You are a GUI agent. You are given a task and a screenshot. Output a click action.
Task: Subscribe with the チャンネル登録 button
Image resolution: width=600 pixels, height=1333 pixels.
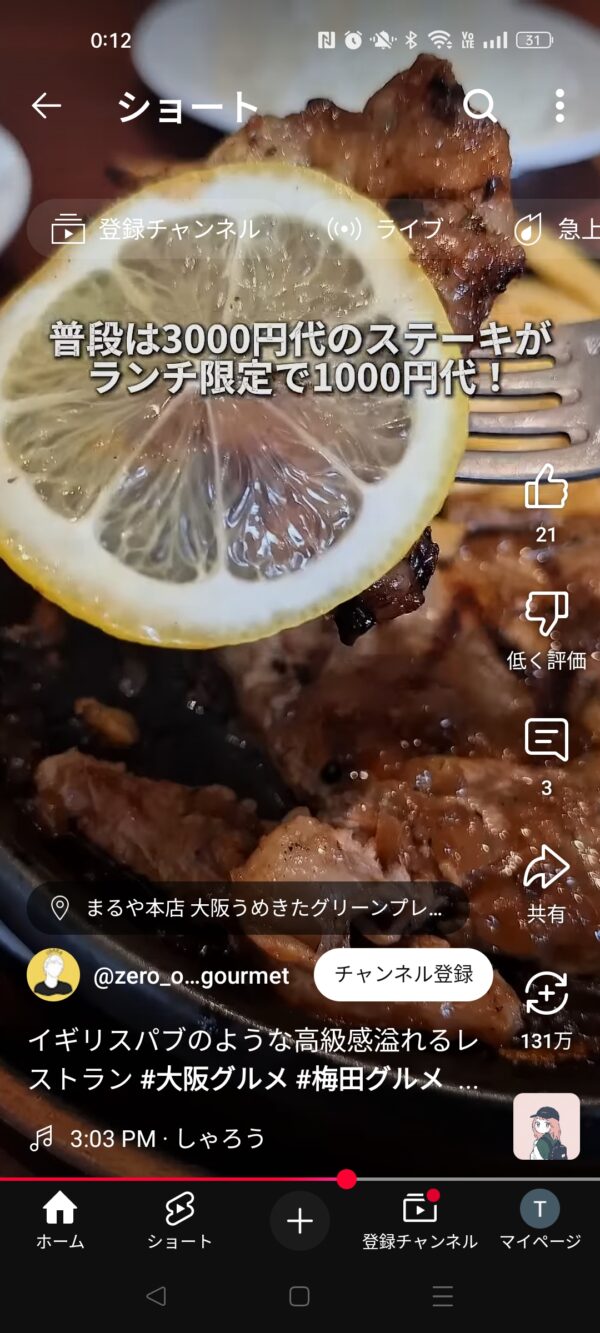(403, 975)
